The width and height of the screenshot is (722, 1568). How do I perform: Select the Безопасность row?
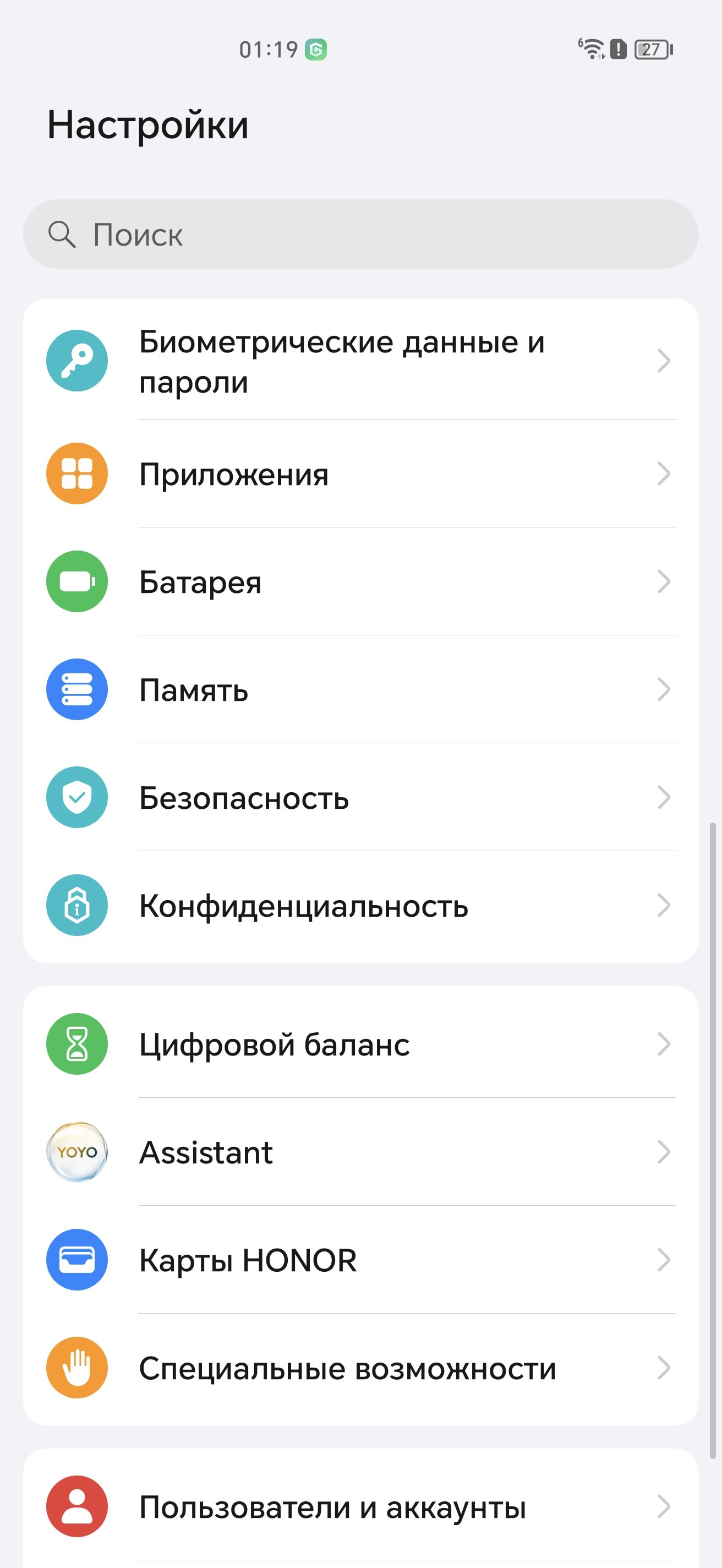click(x=360, y=797)
